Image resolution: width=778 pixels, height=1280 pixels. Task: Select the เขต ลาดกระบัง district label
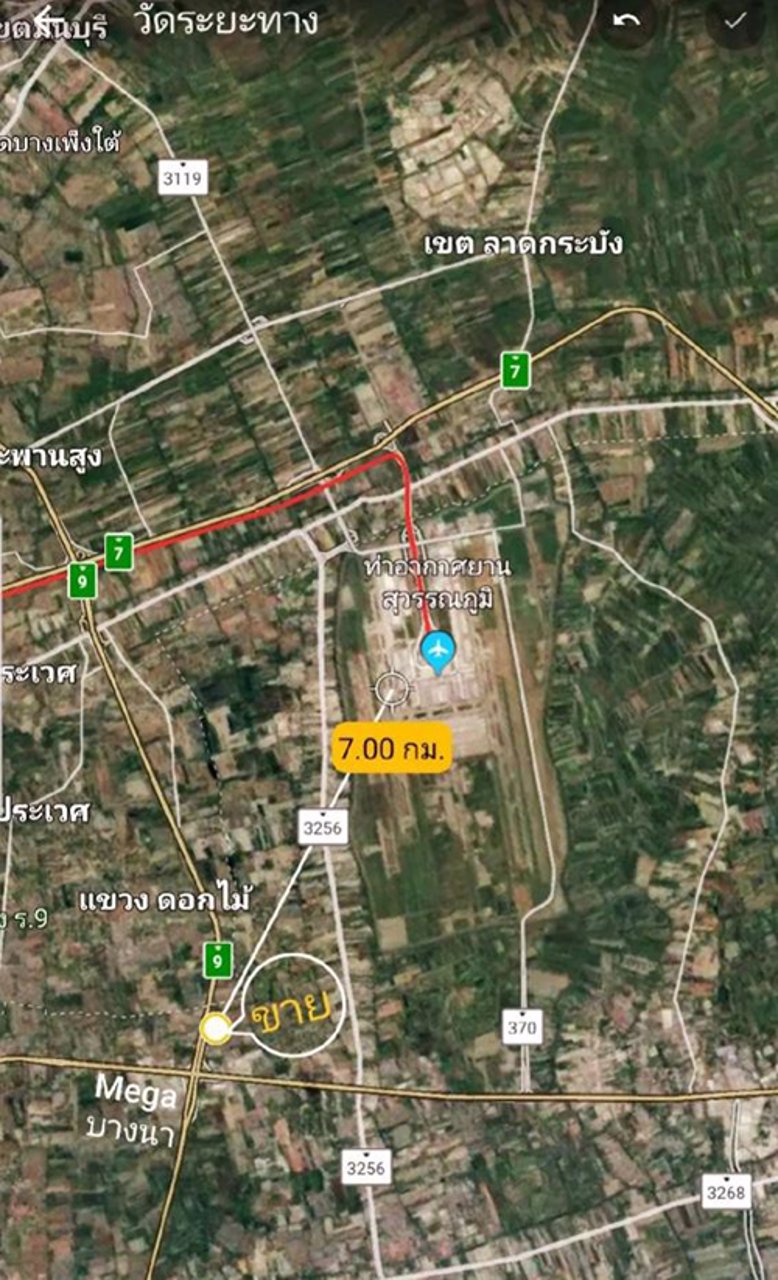[x=524, y=243]
